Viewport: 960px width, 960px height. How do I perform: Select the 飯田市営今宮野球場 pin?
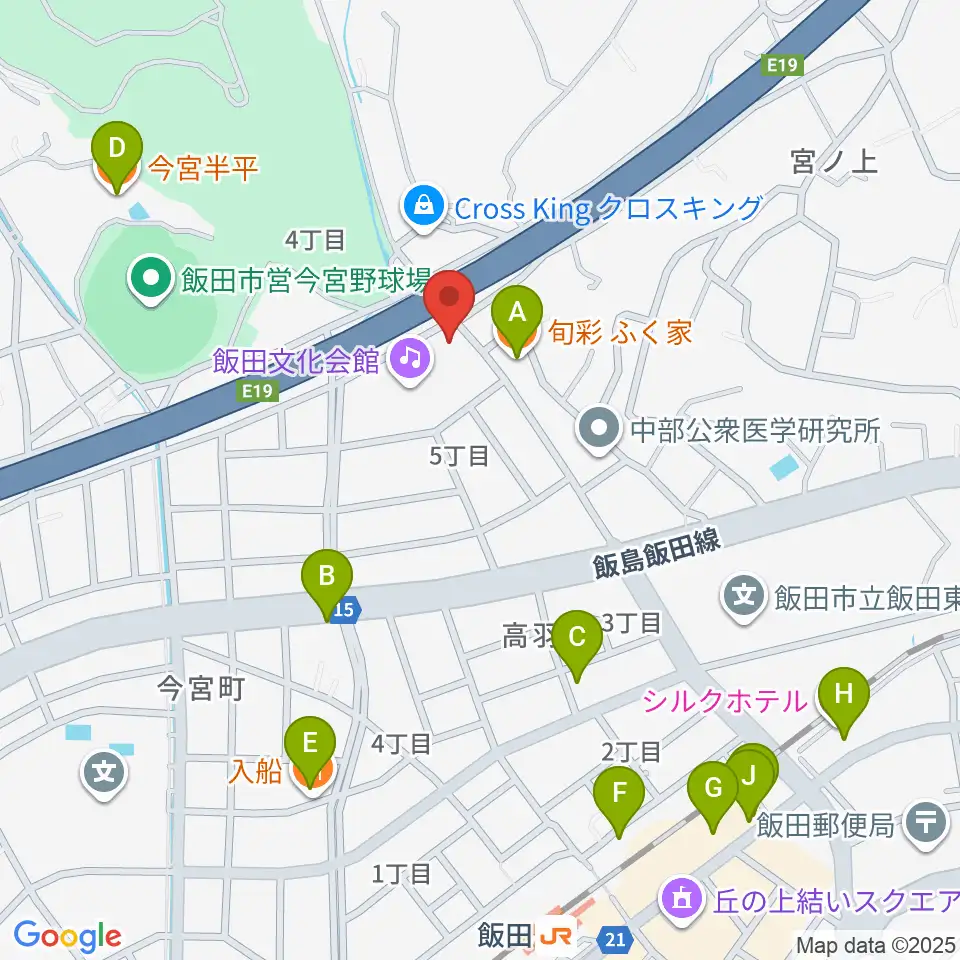[x=151, y=279]
